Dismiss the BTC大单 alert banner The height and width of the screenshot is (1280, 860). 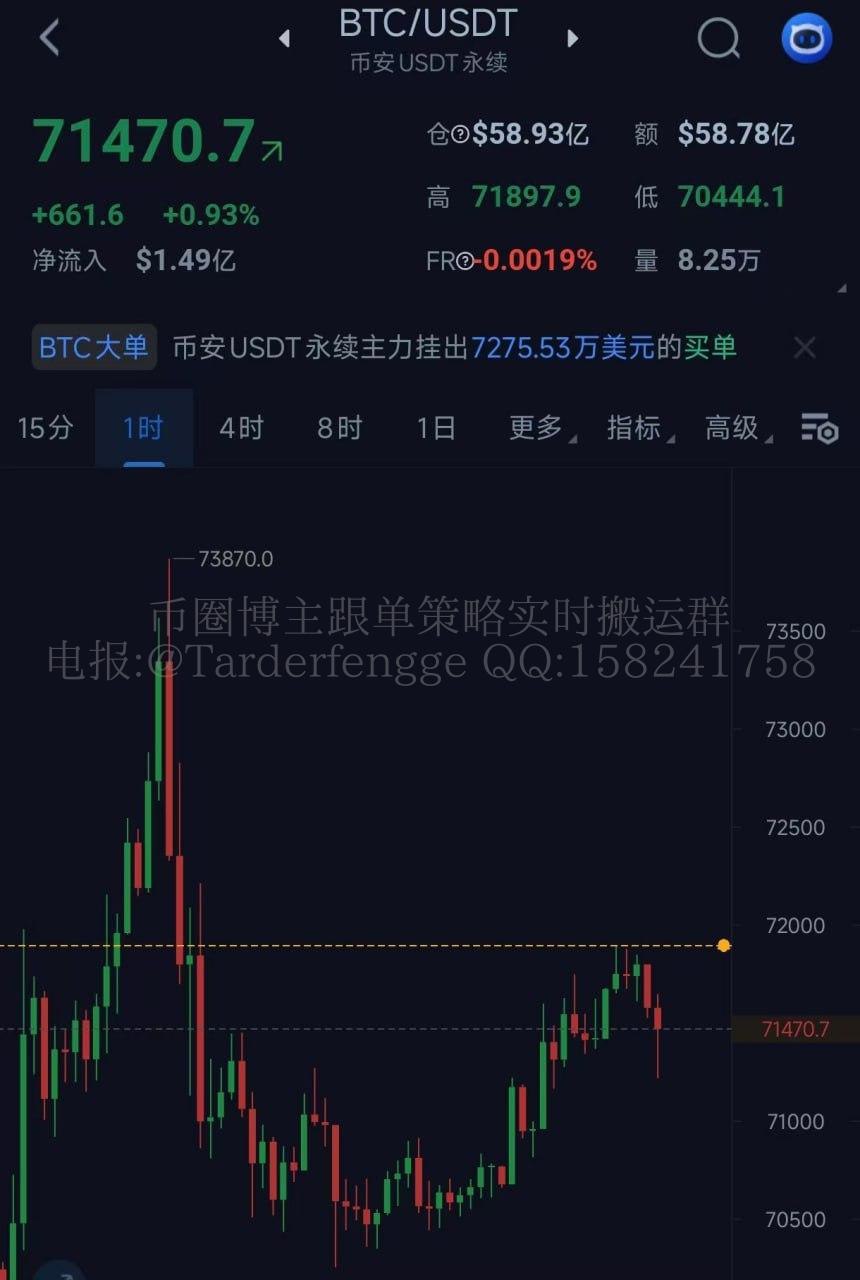(x=804, y=348)
